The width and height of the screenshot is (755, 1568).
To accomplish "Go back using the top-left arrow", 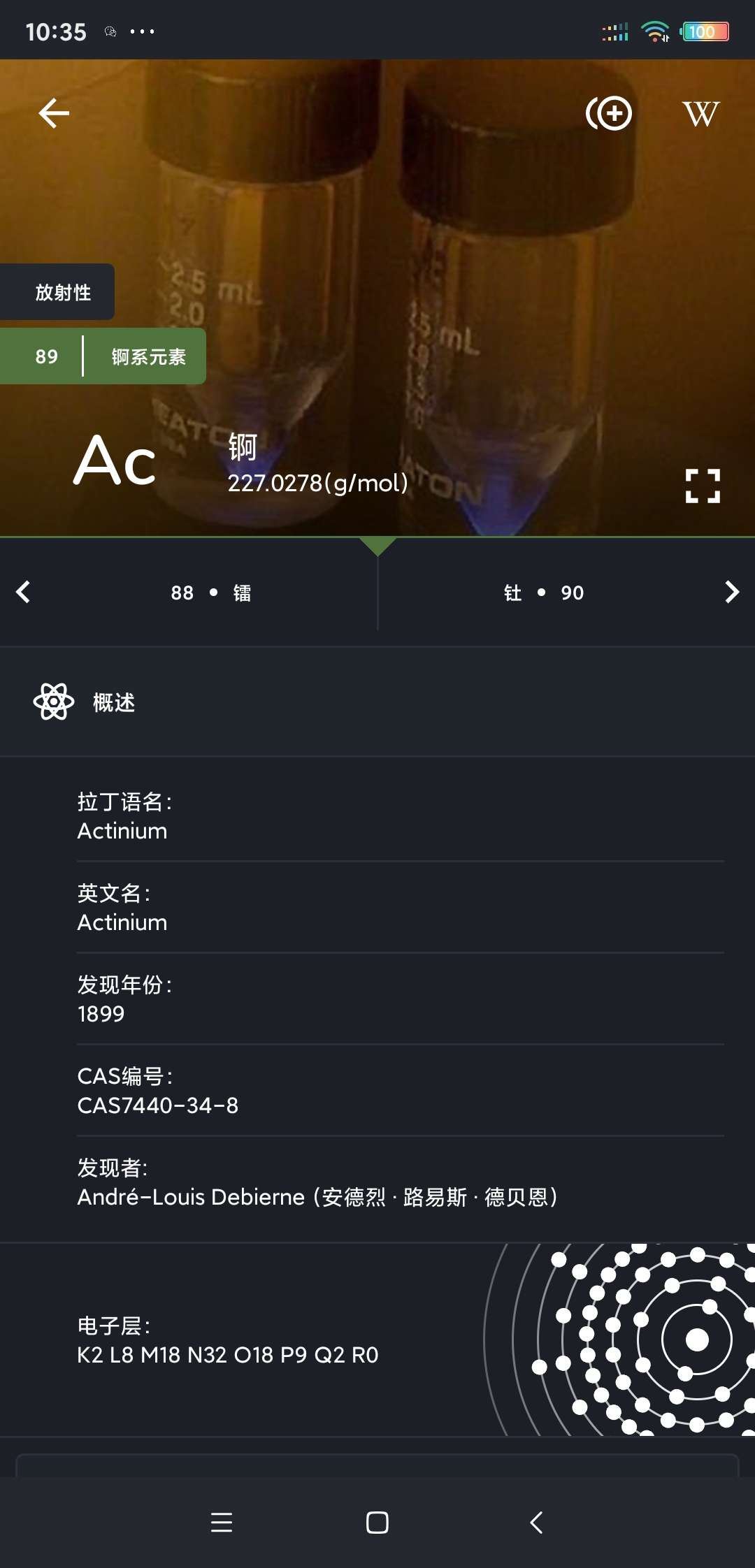I will (x=54, y=113).
